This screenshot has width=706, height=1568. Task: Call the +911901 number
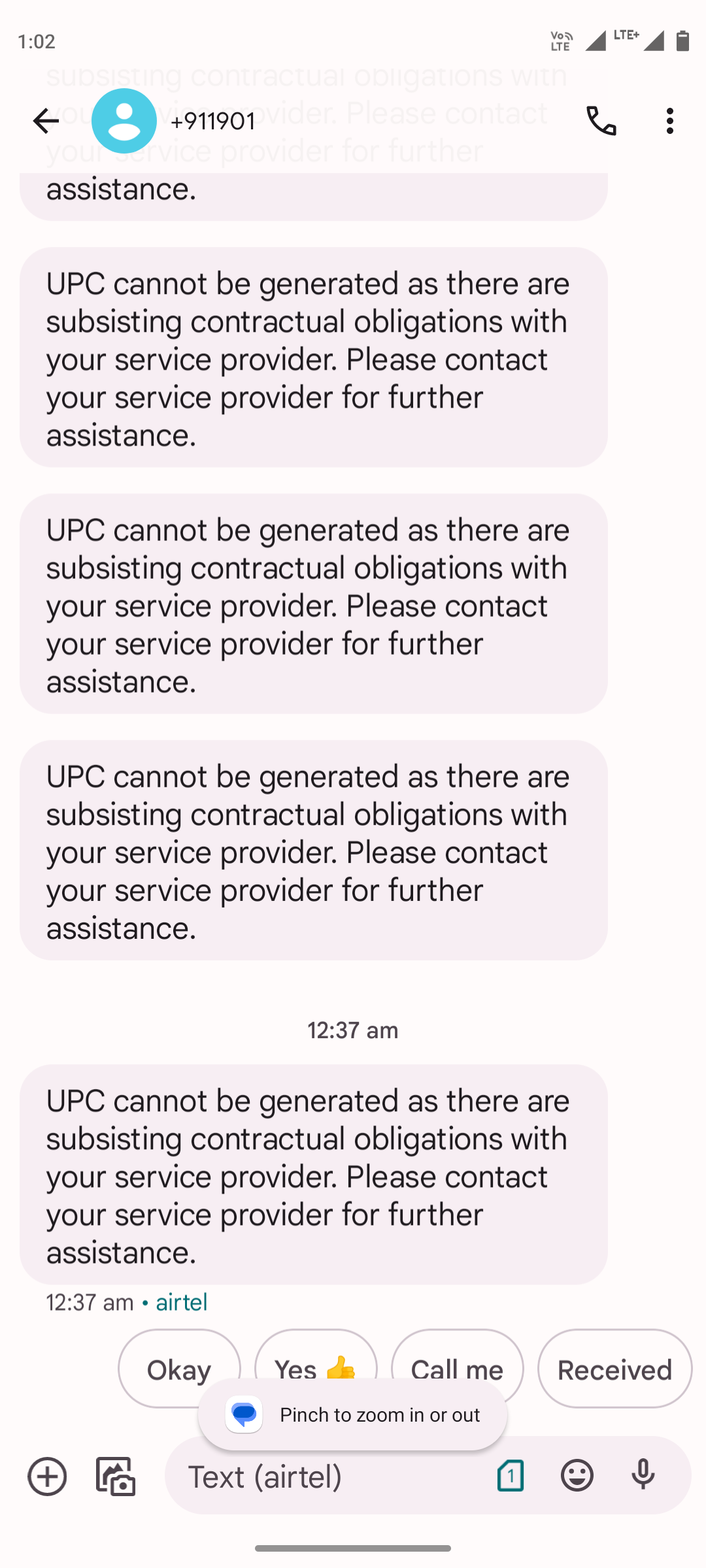601,121
